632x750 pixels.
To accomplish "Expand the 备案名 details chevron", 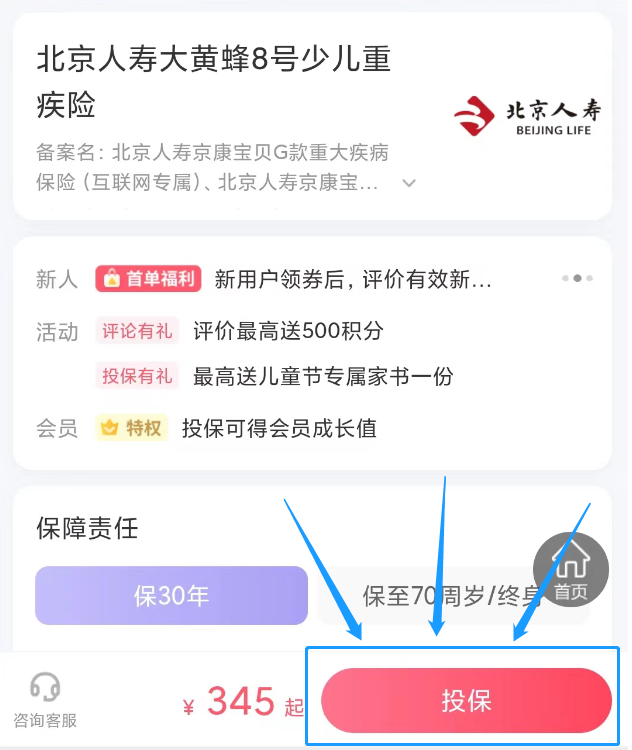I will (x=408, y=183).
